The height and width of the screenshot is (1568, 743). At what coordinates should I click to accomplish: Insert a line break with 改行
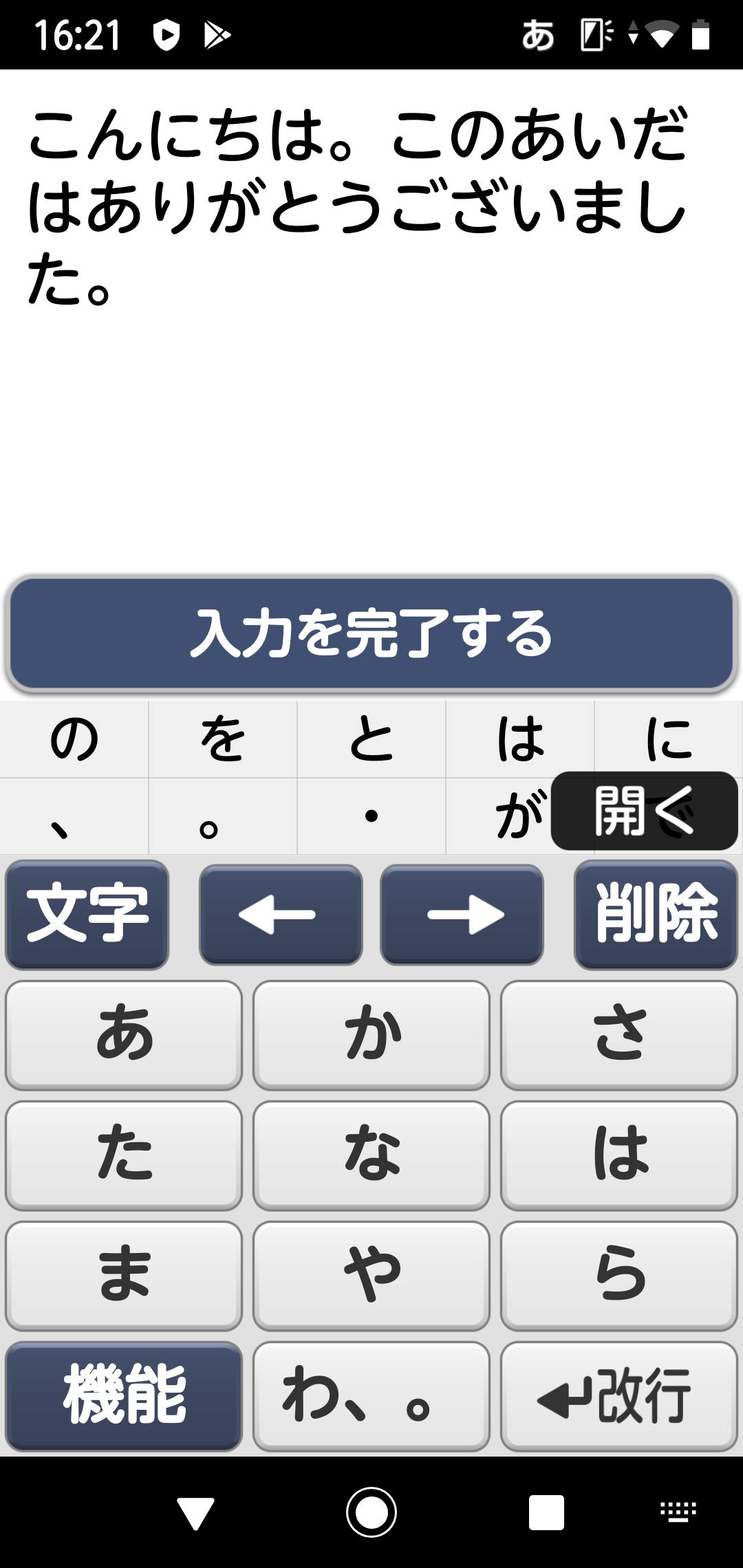(x=619, y=1396)
